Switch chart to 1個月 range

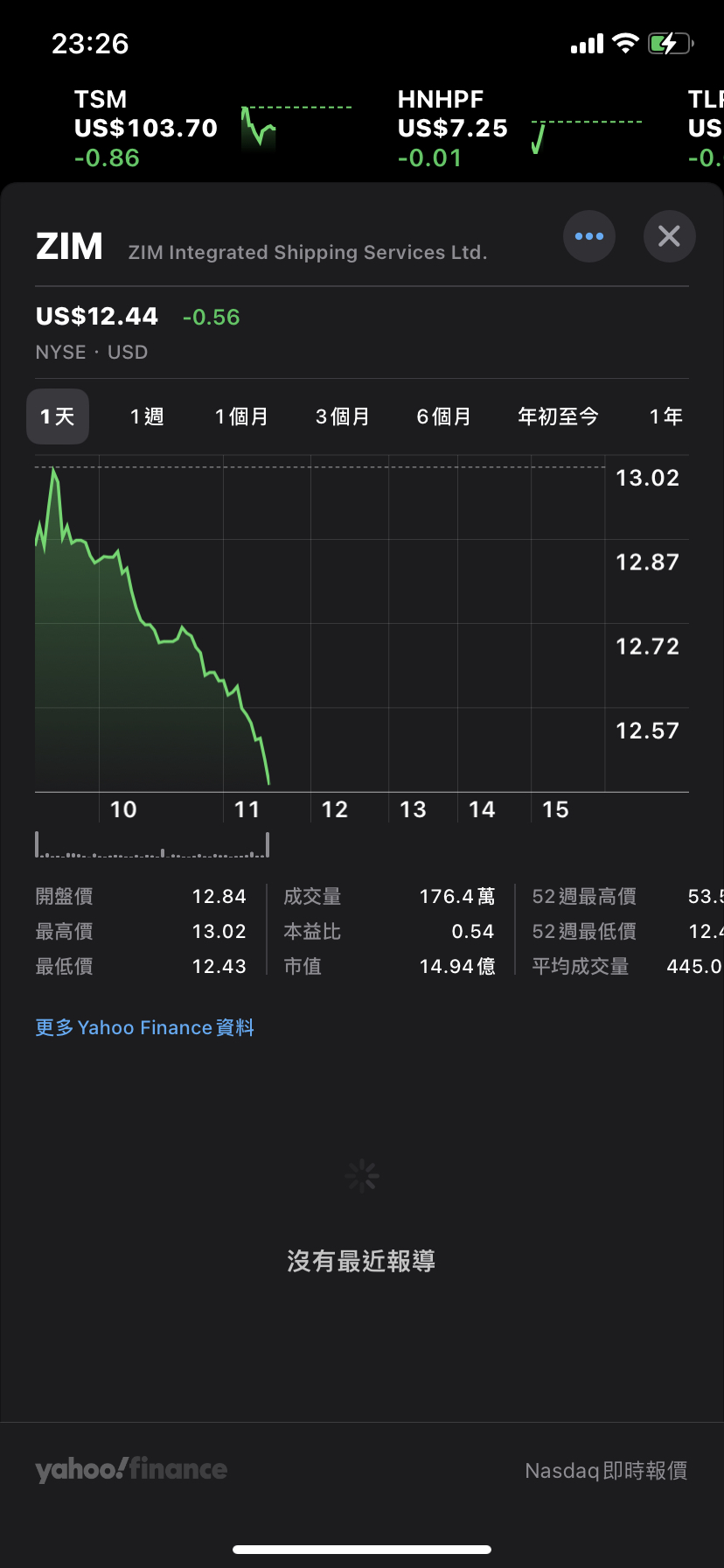[x=241, y=416]
